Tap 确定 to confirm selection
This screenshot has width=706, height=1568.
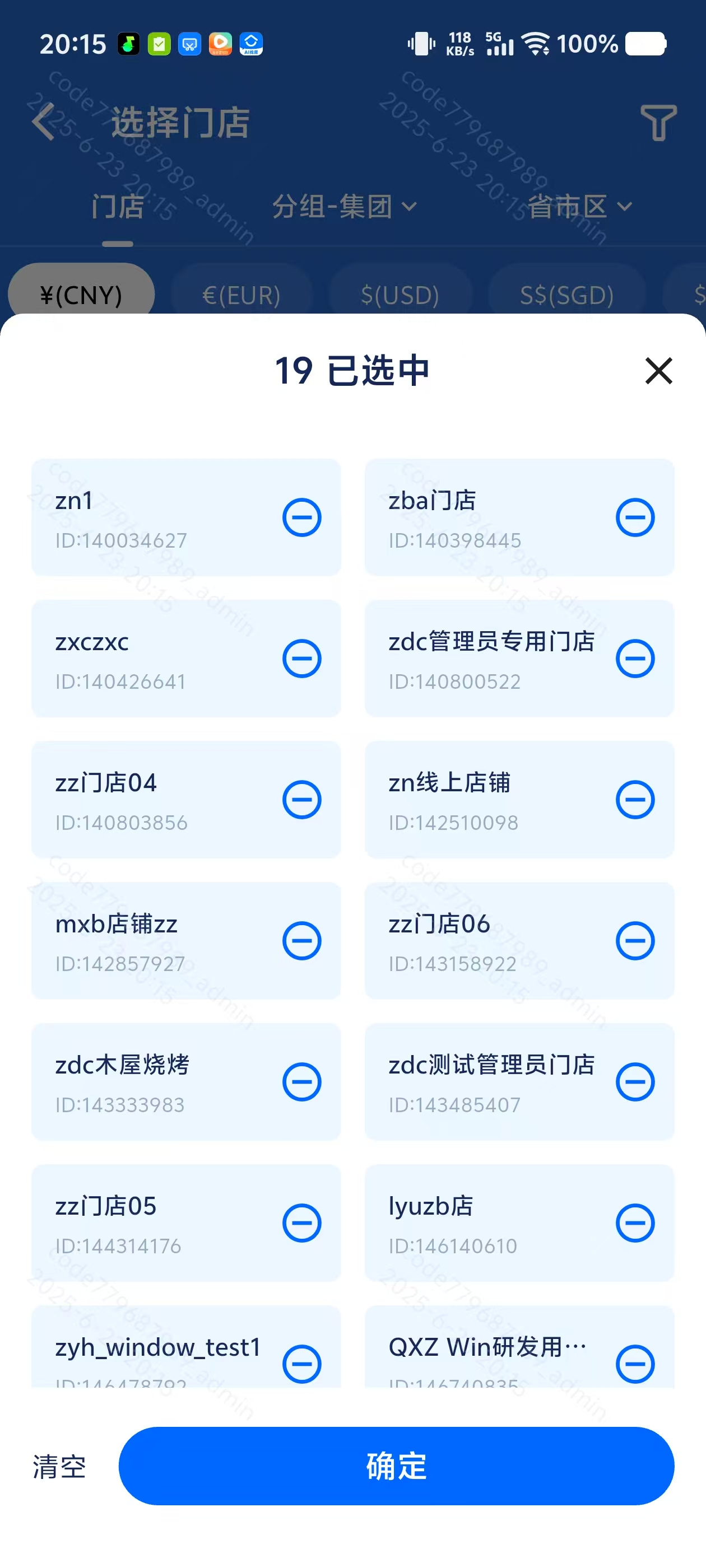click(x=396, y=1465)
